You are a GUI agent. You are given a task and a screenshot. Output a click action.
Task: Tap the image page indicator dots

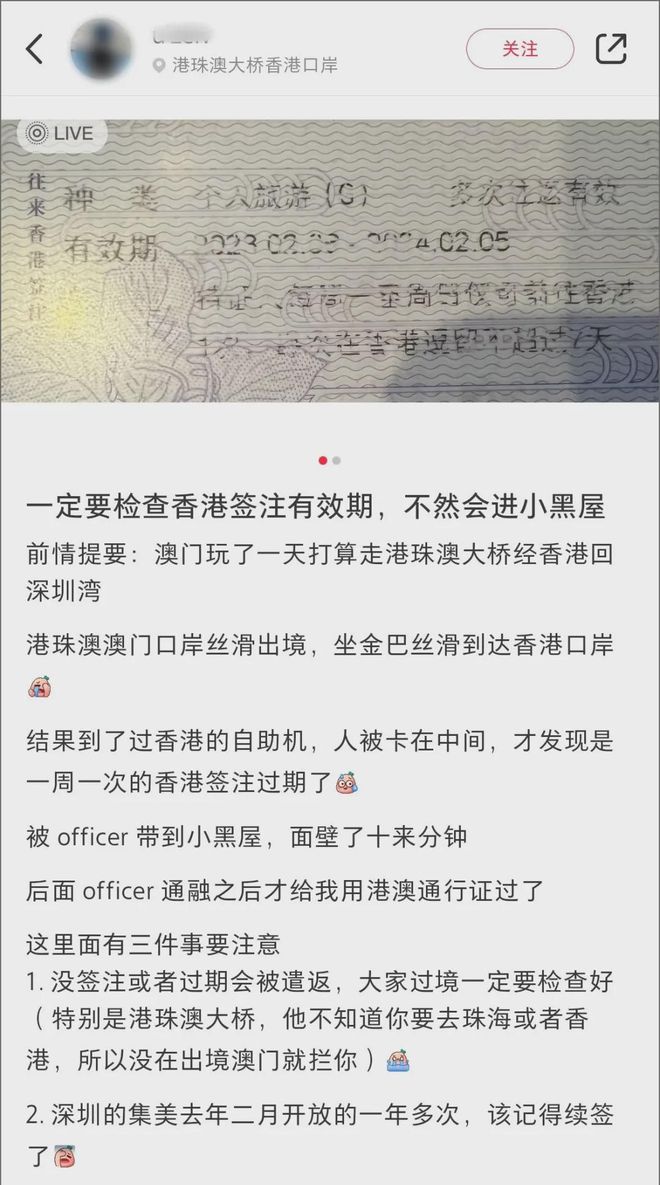coord(330,460)
